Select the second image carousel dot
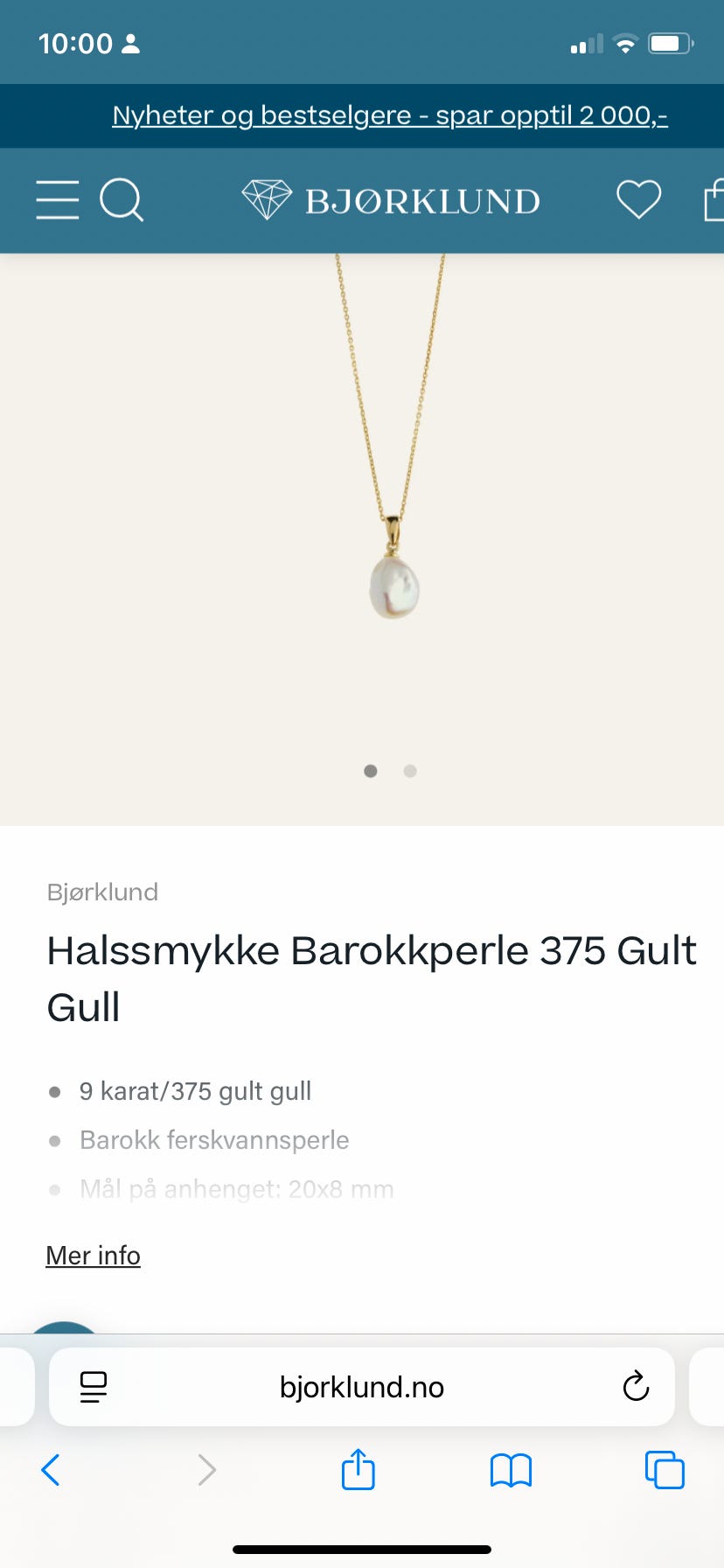This screenshot has width=724, height=1568. click(409, 771)
